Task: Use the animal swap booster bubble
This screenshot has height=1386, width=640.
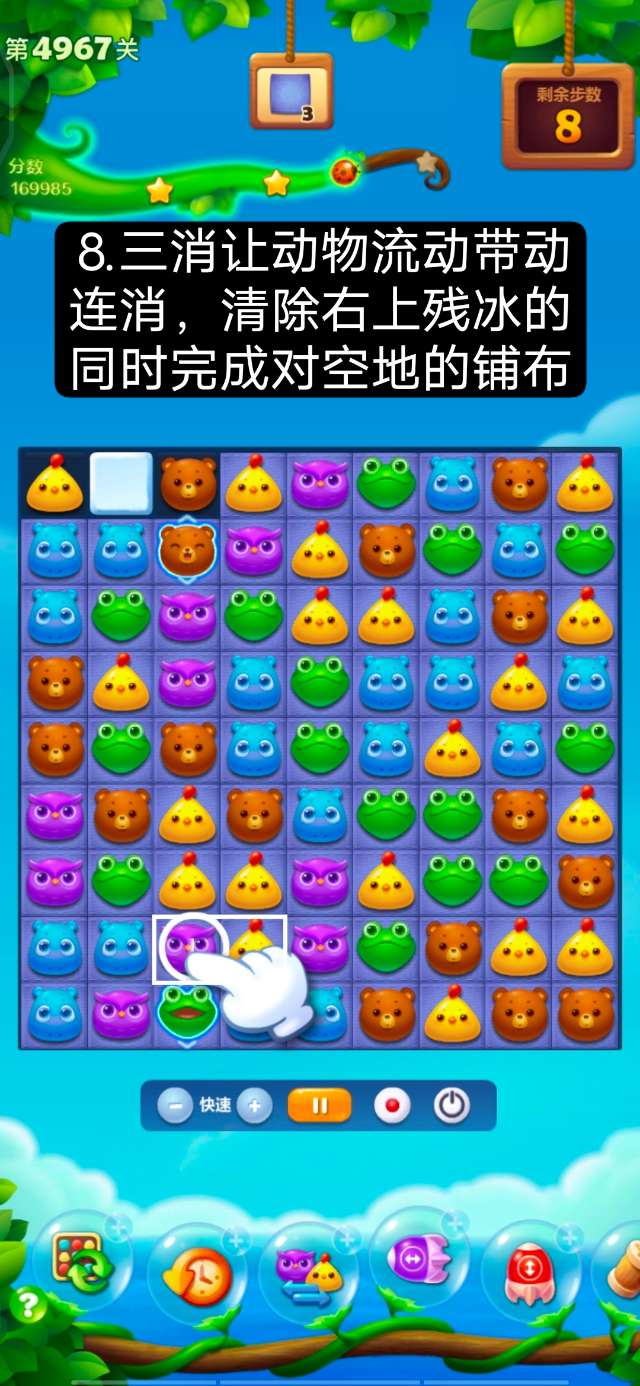Action: click(310, 1270)
